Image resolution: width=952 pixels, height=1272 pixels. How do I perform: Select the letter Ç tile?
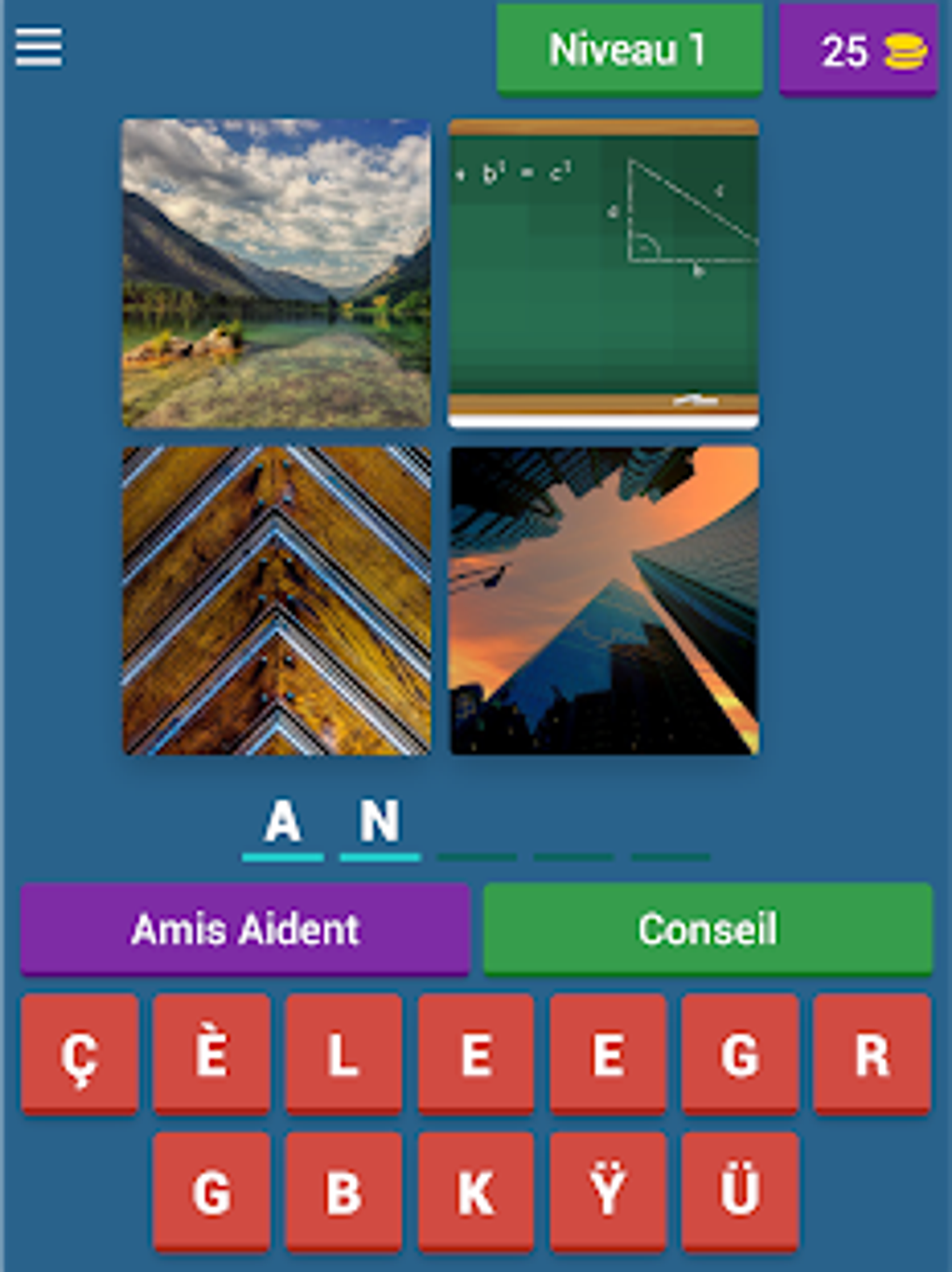tap(79, 1055)
